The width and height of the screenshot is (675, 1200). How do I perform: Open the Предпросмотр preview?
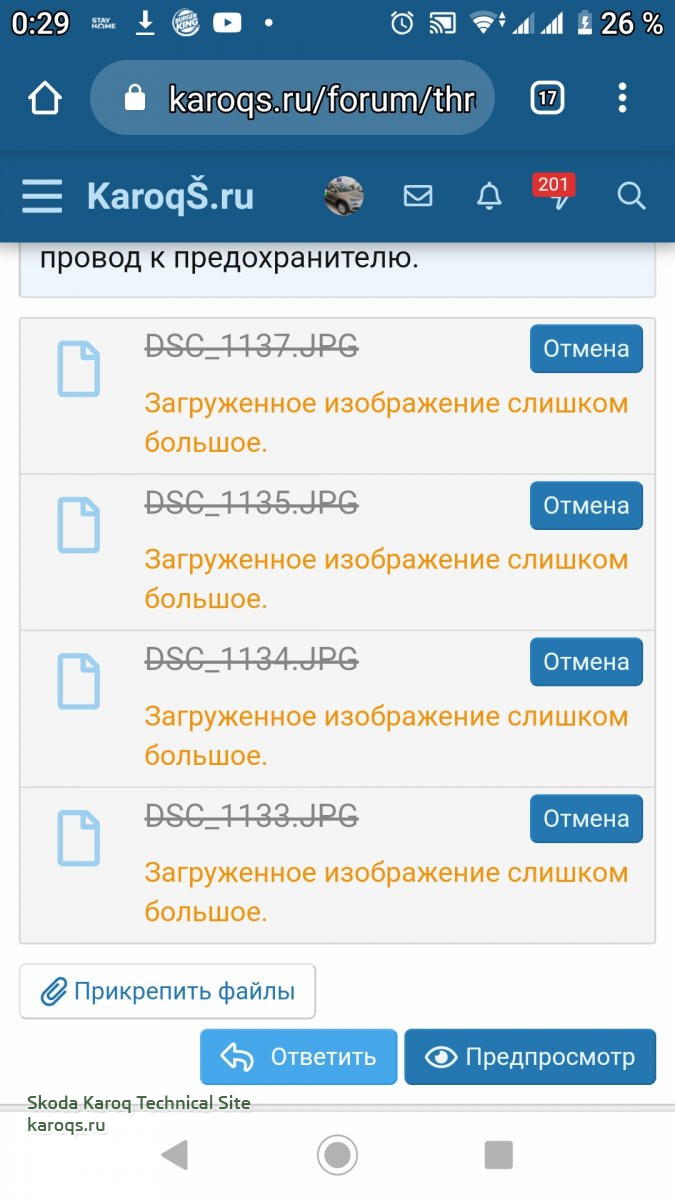point(530,1057)
